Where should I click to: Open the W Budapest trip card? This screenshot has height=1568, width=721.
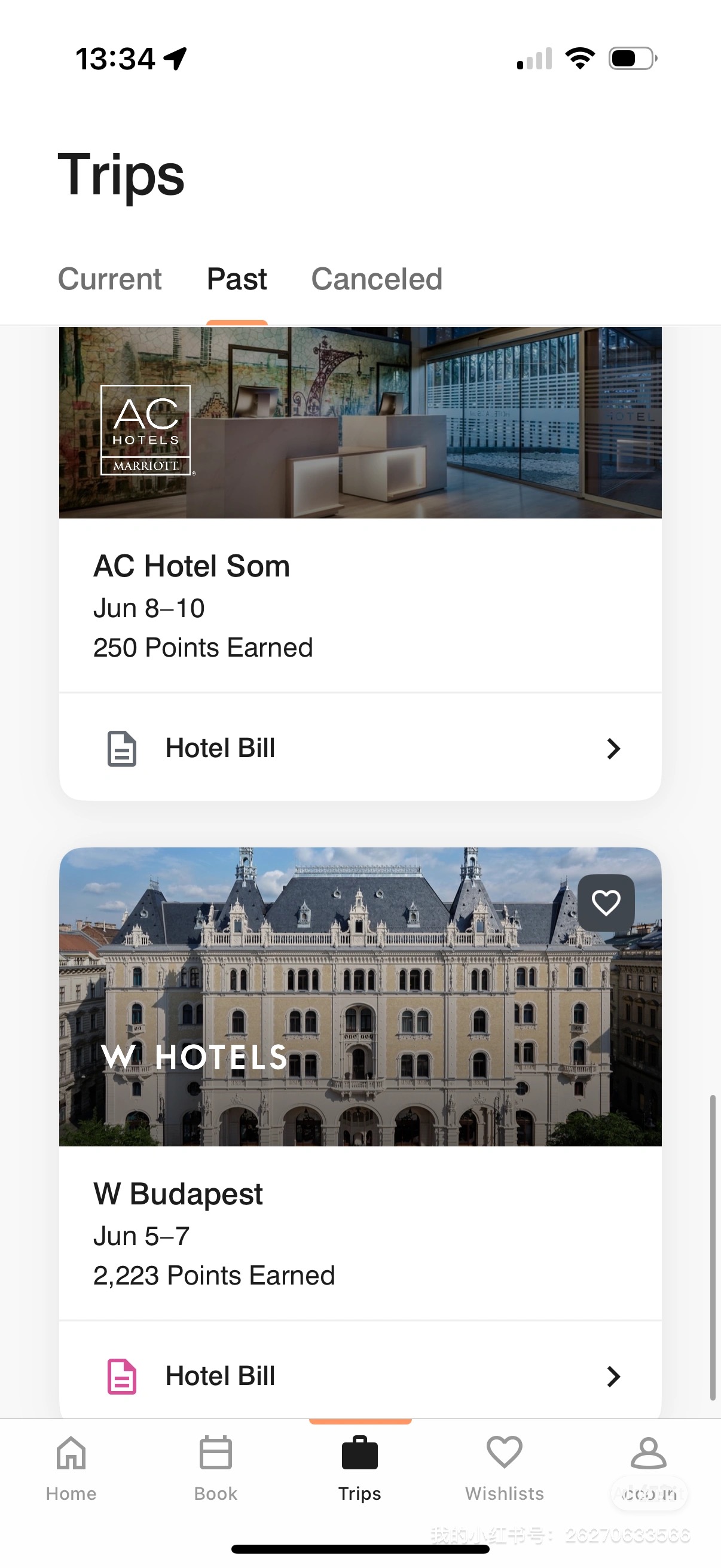coord(359,1233)
